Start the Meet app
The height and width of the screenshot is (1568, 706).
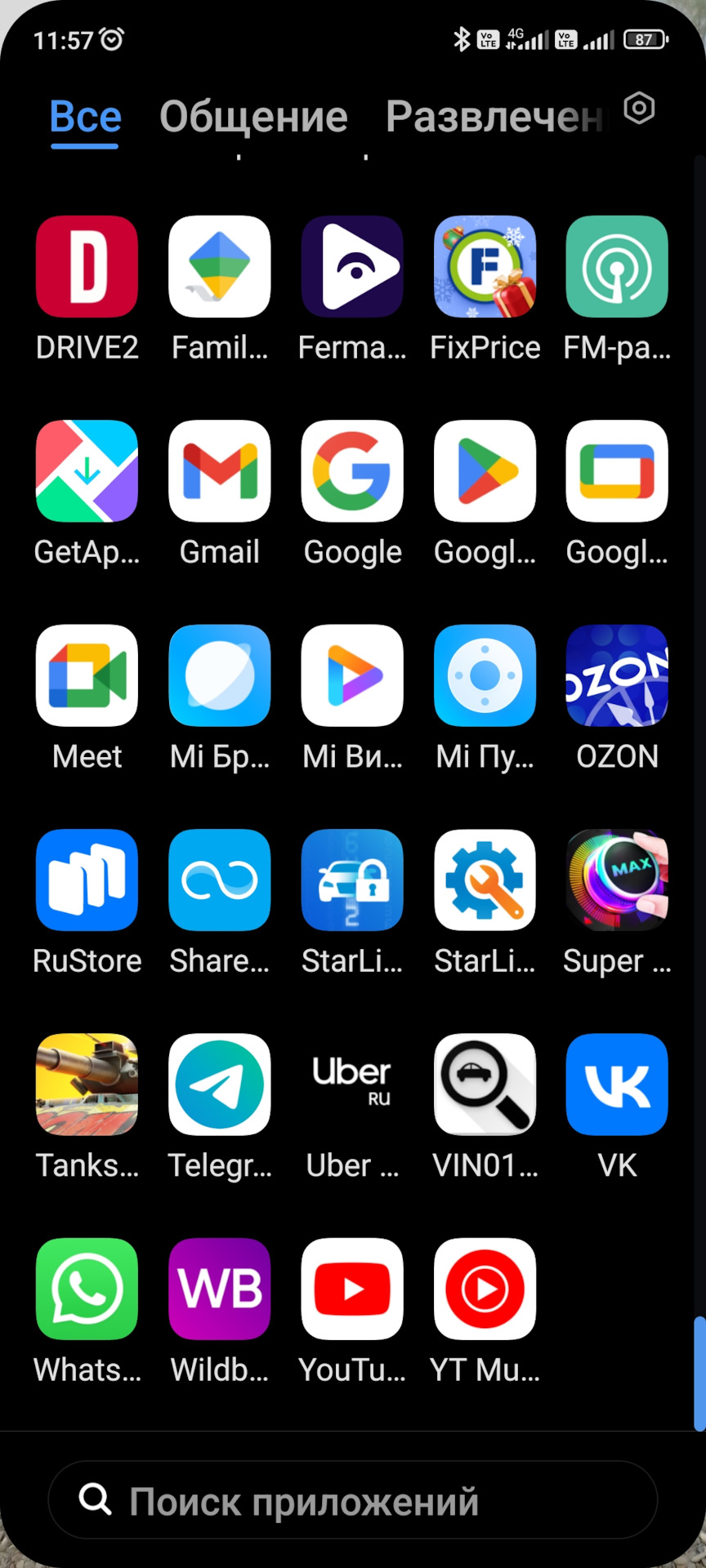87,675
